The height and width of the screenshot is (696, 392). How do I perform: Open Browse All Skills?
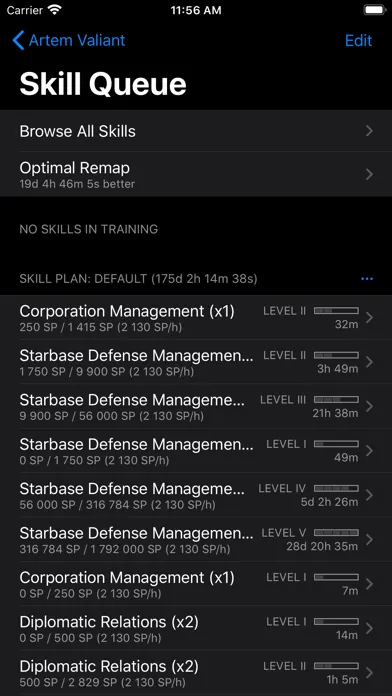click(x=196, y=131)
